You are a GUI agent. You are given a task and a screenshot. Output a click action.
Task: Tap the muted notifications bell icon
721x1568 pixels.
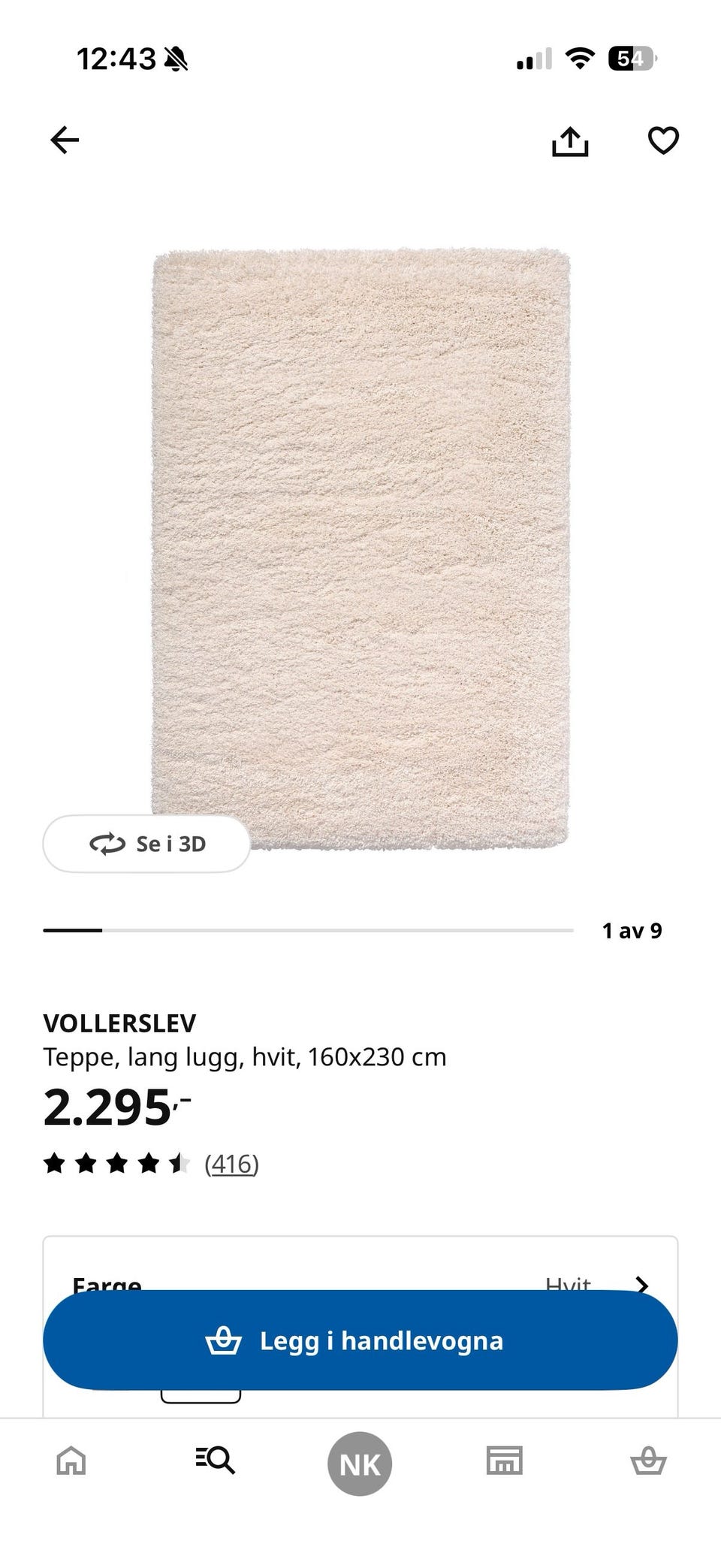174,59
